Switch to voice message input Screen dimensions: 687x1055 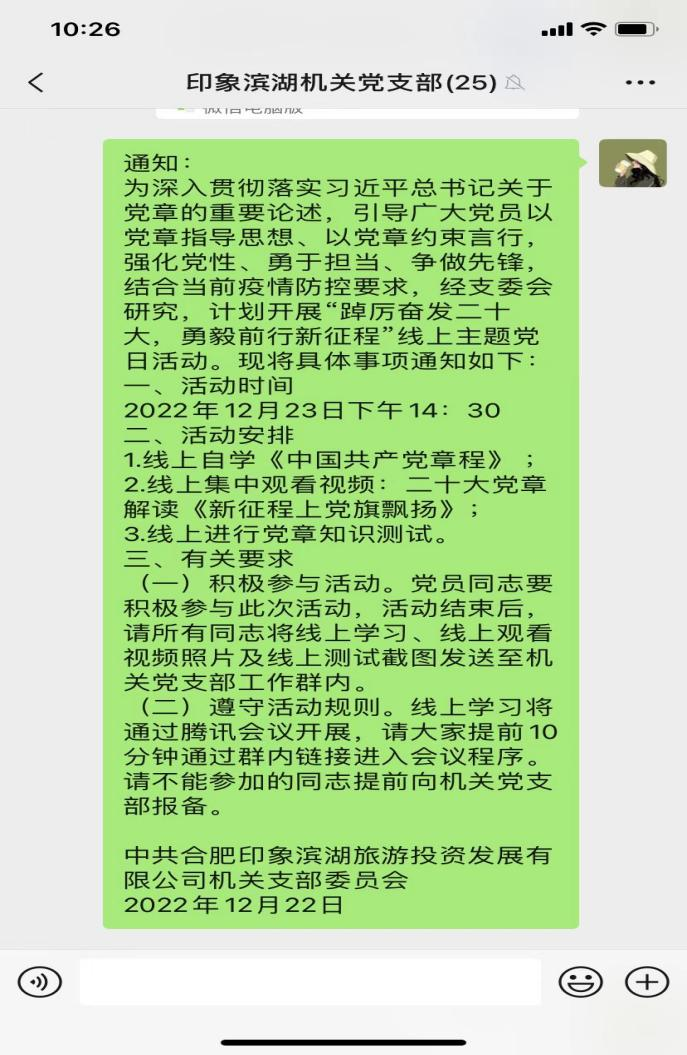(x=40, y=982)
